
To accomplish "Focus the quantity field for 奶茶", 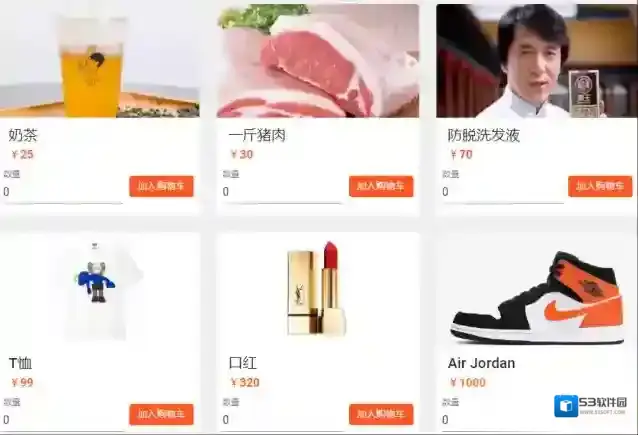I will [62, 192].
